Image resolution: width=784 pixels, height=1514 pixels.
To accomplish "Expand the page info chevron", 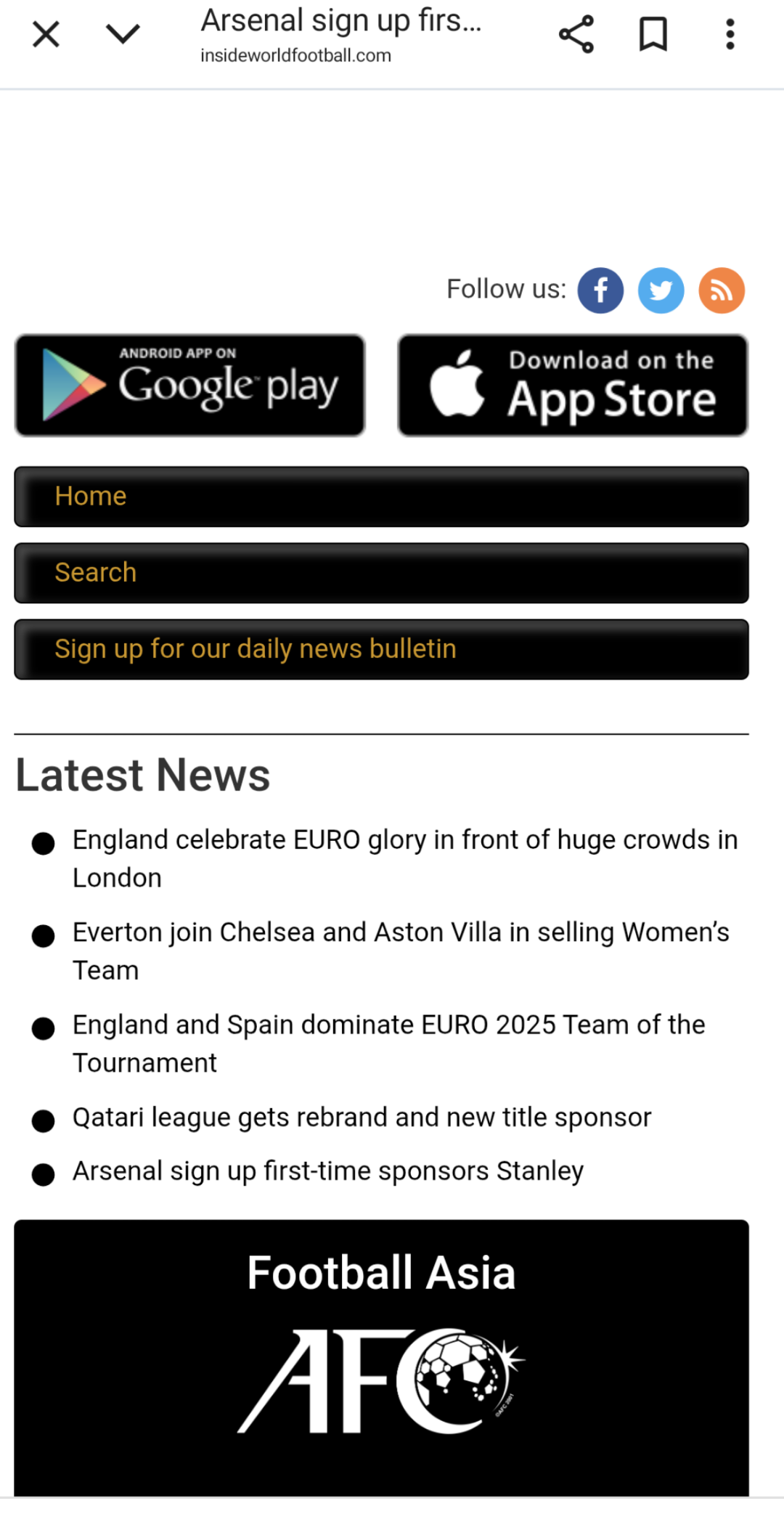I will (x=122, y=34).
